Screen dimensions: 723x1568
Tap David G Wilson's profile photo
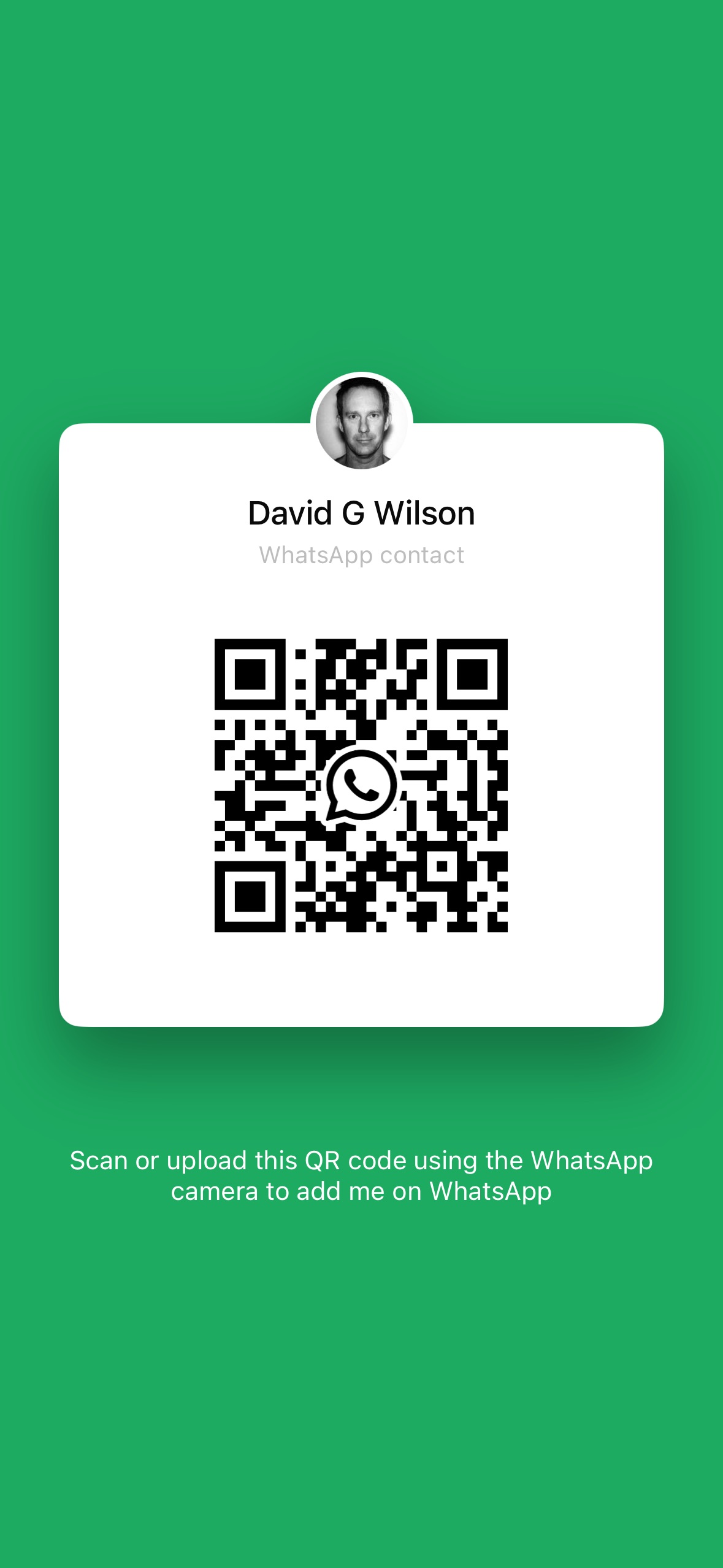[x=362, y=423]
